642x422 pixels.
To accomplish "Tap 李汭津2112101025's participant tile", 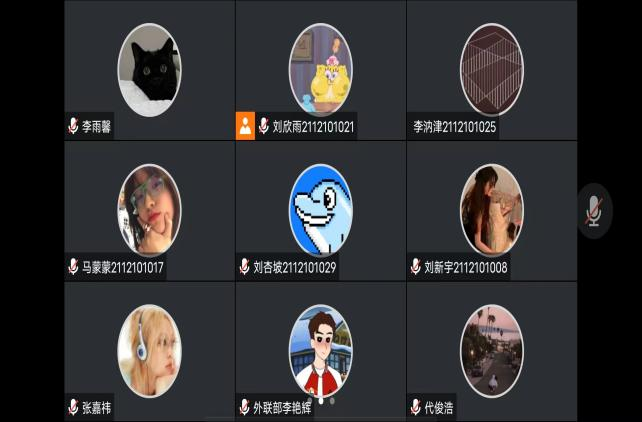I will 491,70.
